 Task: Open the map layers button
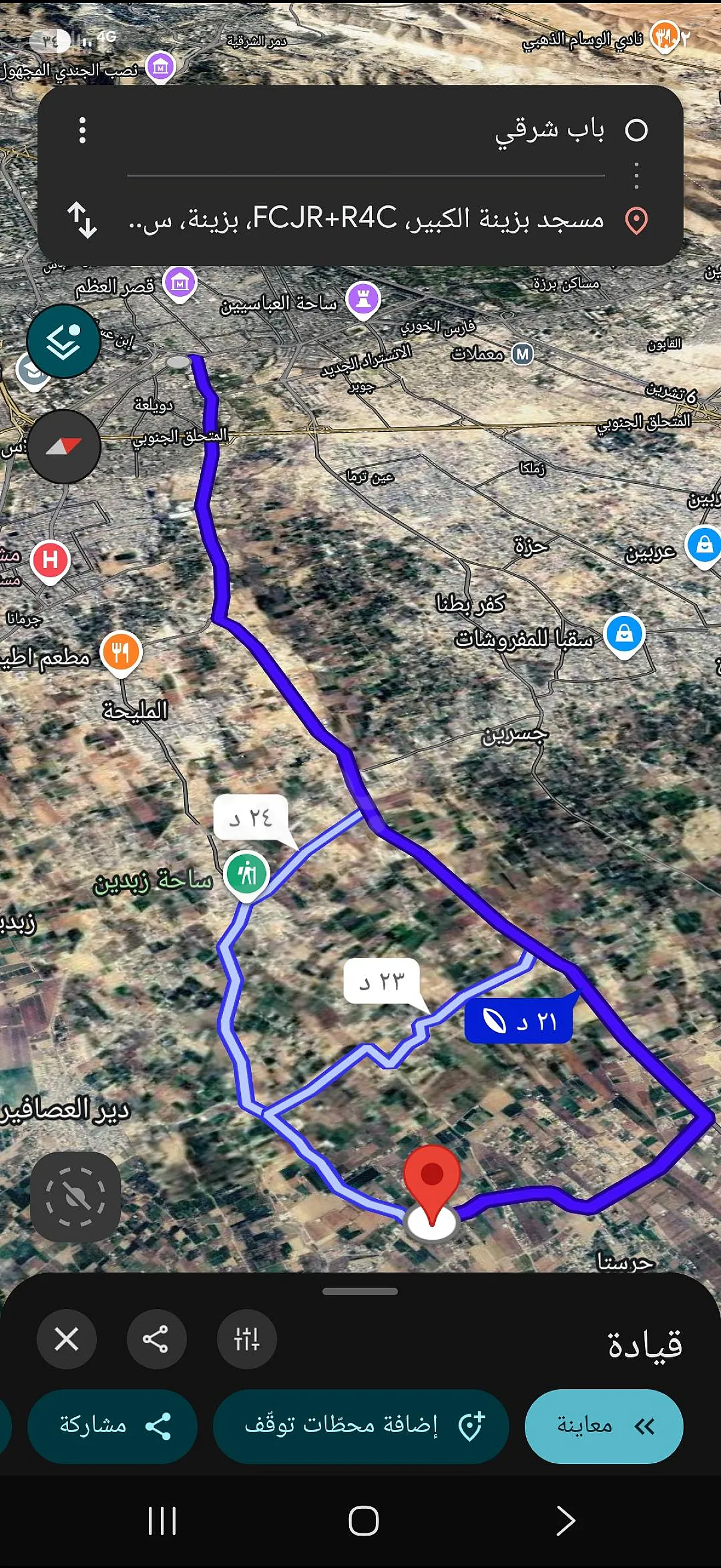64,341
